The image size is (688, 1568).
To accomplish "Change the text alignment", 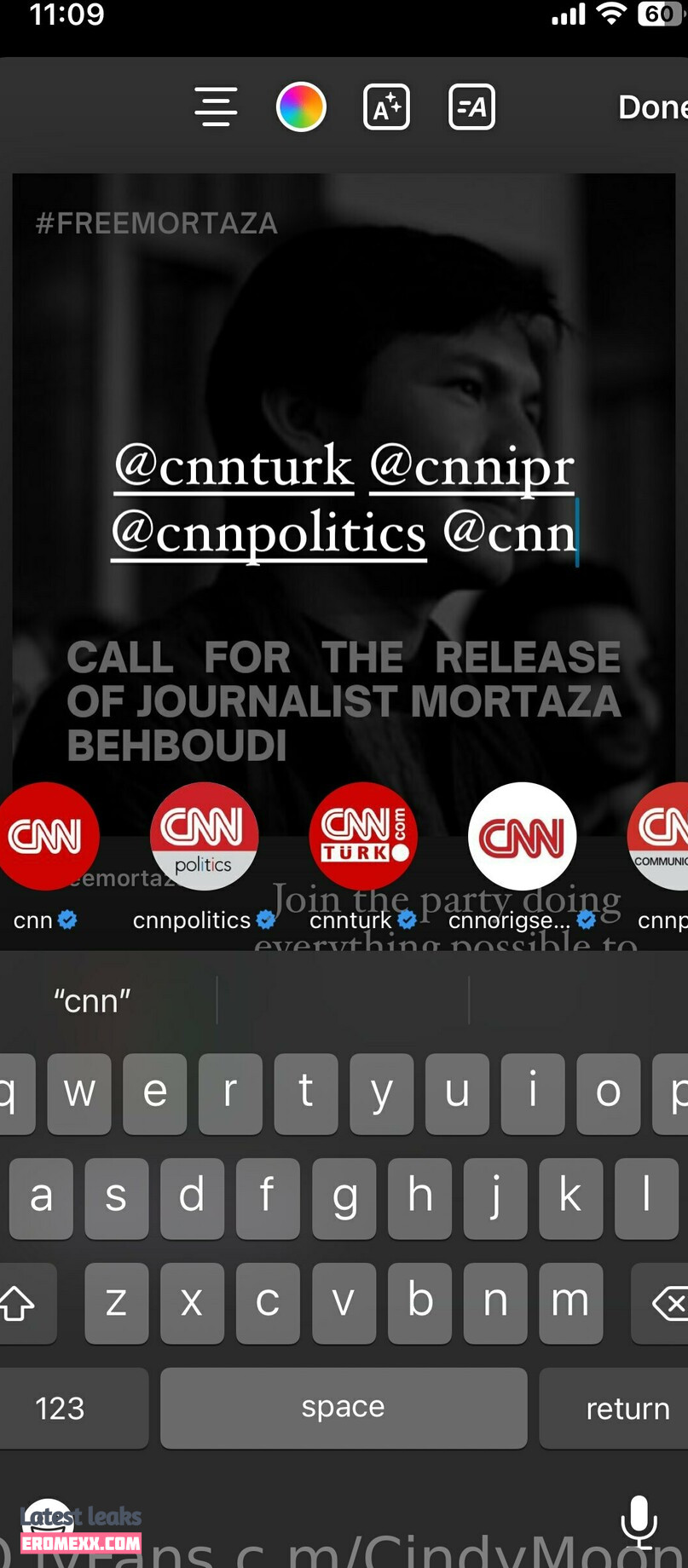I will pos(216,107).
